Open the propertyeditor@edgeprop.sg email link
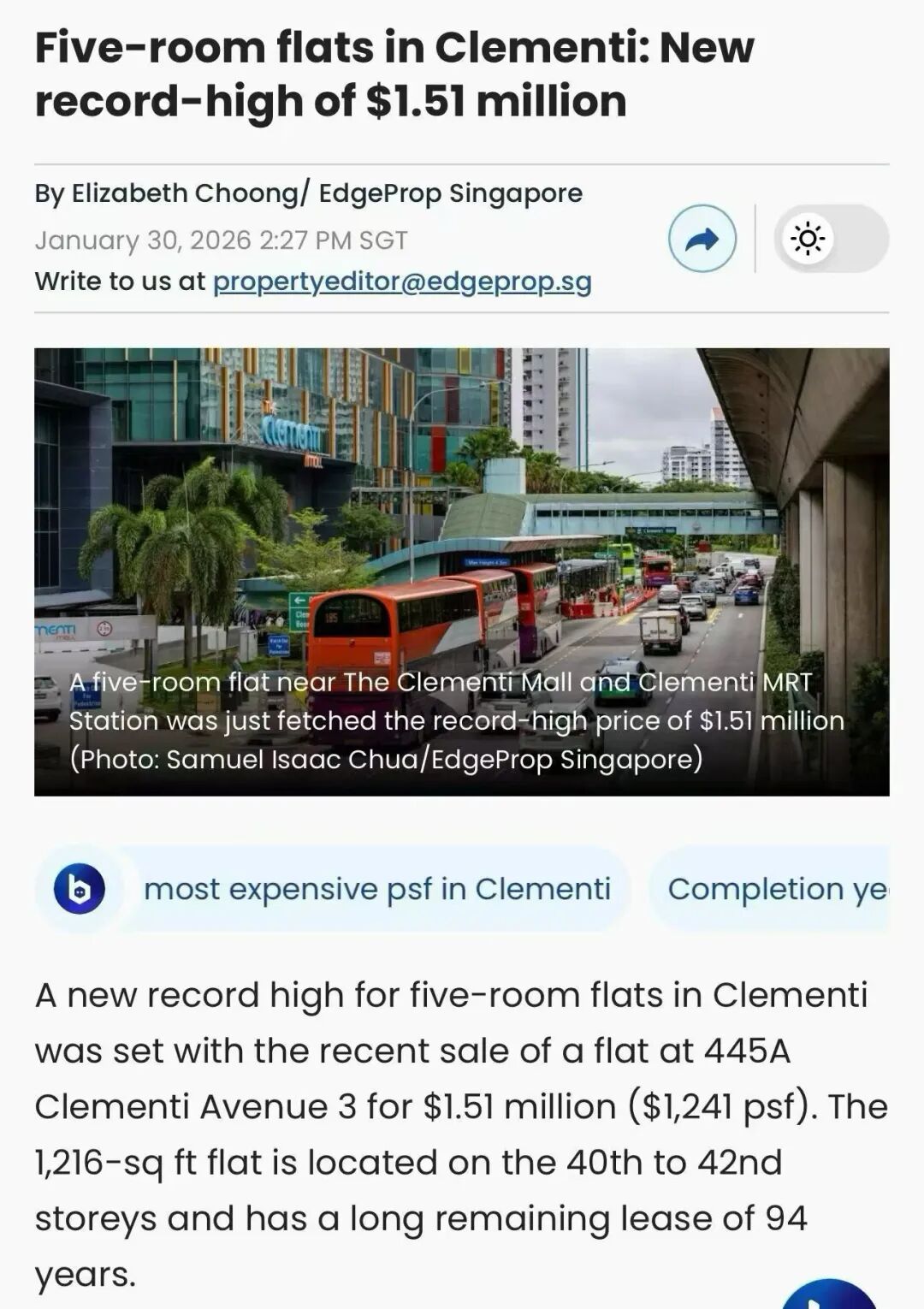Screen dimensions: 924x1309 pyautogui.click(x=402, y=281)
